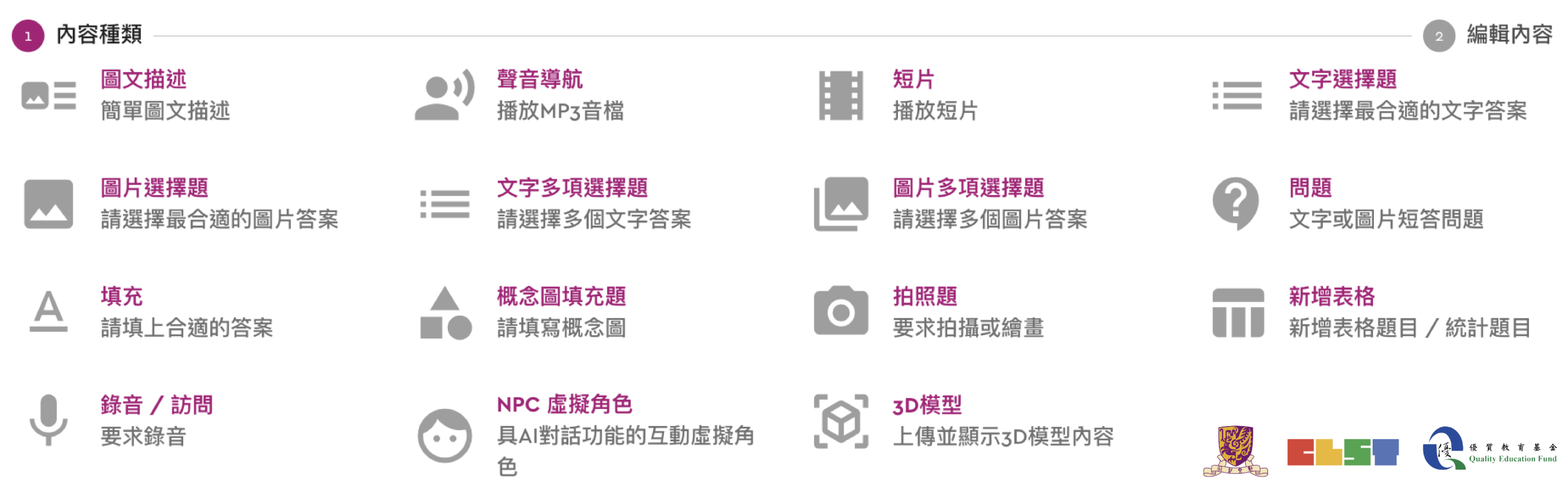Pick 圖片多項選擇題 multiple image answers
This screenshot has width=1568, height=488.
click(968, 188)
